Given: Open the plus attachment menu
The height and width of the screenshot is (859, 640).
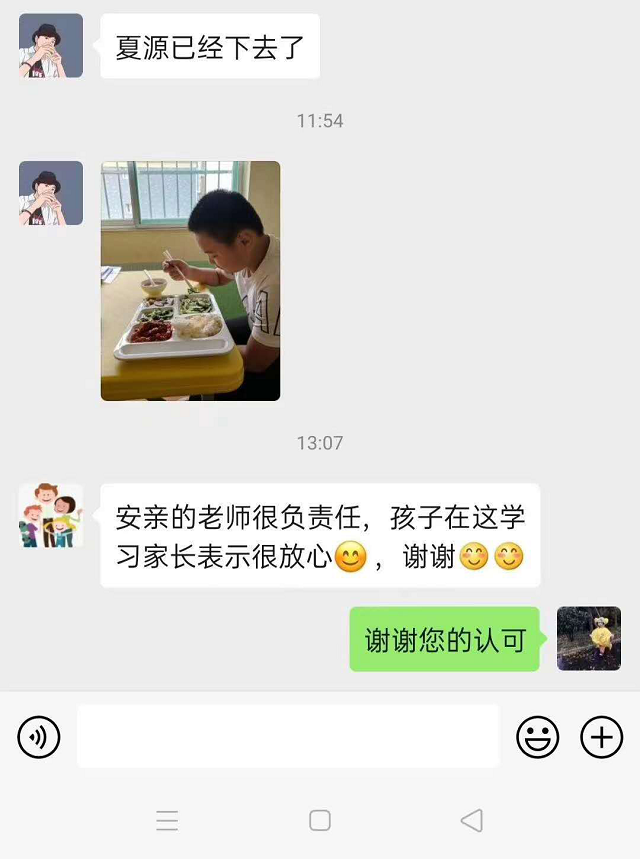Looking at the screenshot, I should tap(601, 738).
